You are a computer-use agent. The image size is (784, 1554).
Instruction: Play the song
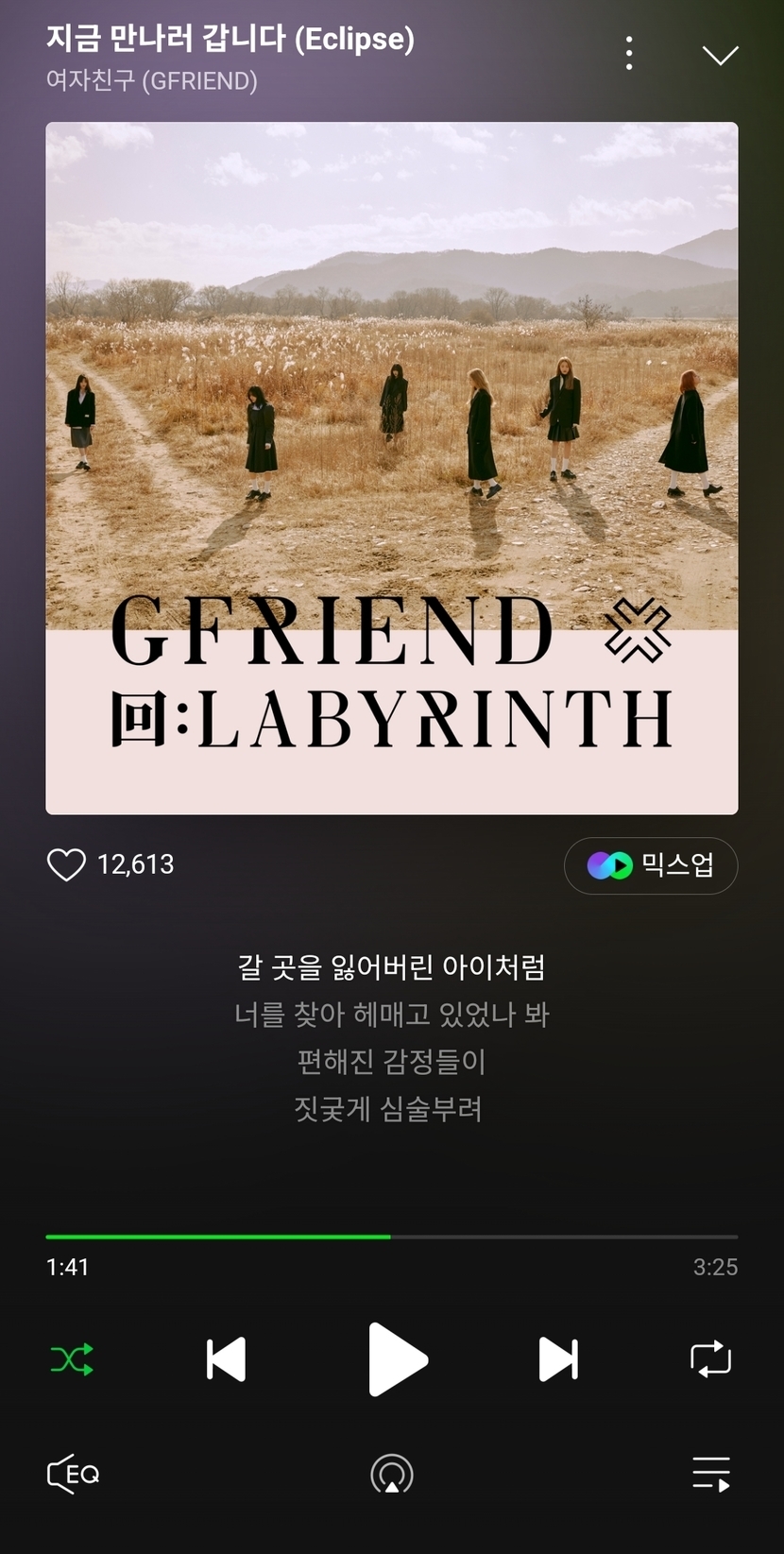(x=397, y=1360)
